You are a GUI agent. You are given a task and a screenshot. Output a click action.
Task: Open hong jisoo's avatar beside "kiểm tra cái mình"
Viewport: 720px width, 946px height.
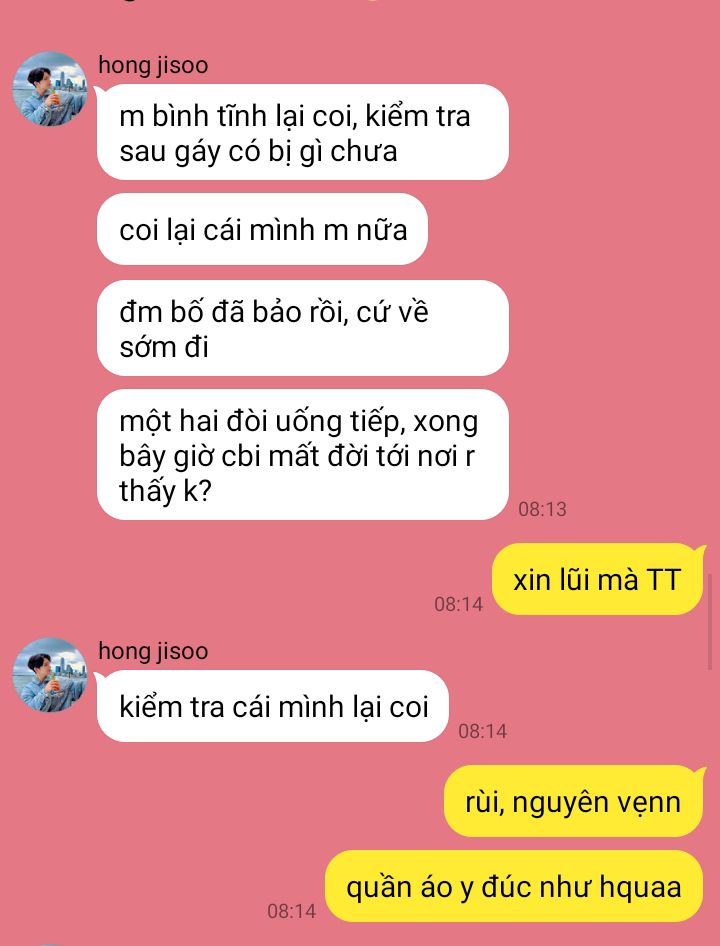click(x=50, y=675)
